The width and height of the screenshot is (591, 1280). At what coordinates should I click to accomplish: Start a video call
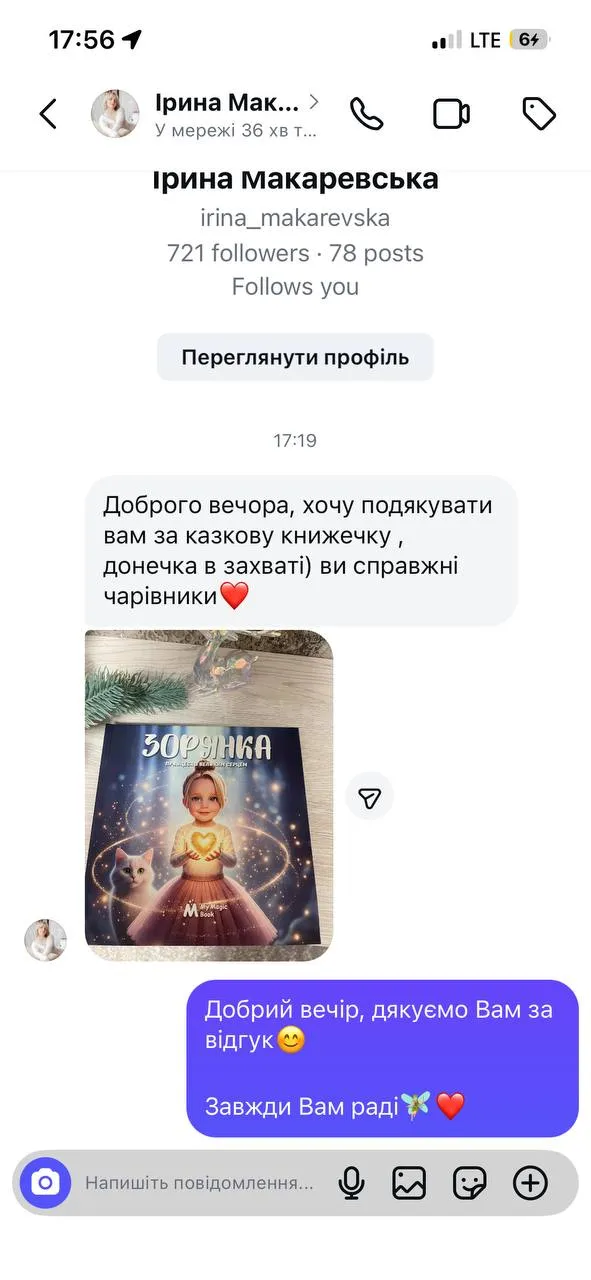click(x=452, y=114)
